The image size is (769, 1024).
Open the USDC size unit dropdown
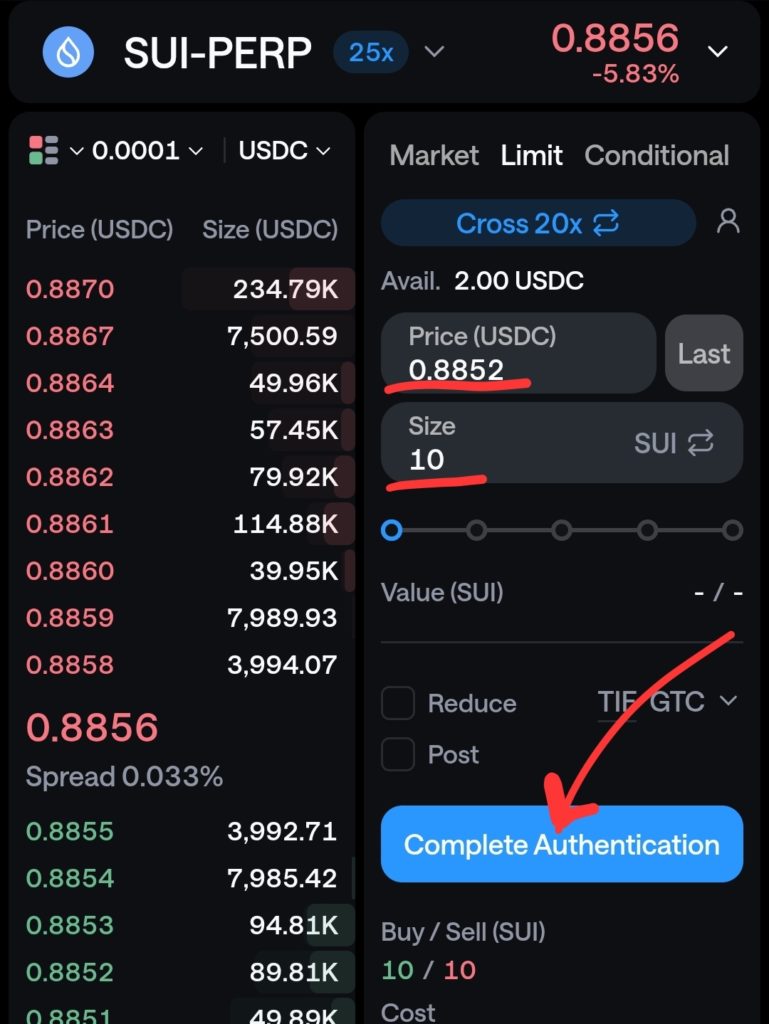[284, 151]
